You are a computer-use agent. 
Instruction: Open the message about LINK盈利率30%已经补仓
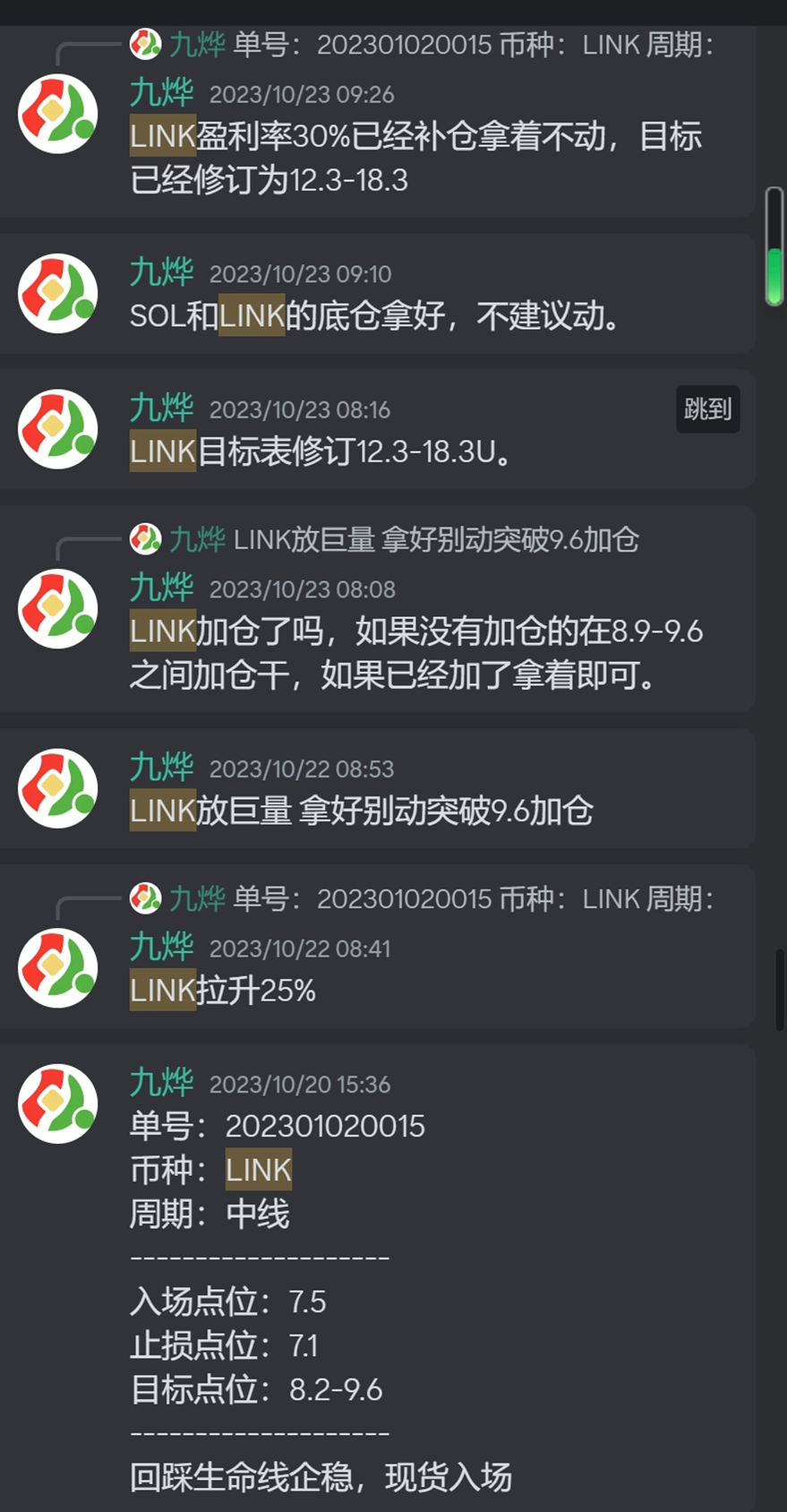tap(415, 159)
